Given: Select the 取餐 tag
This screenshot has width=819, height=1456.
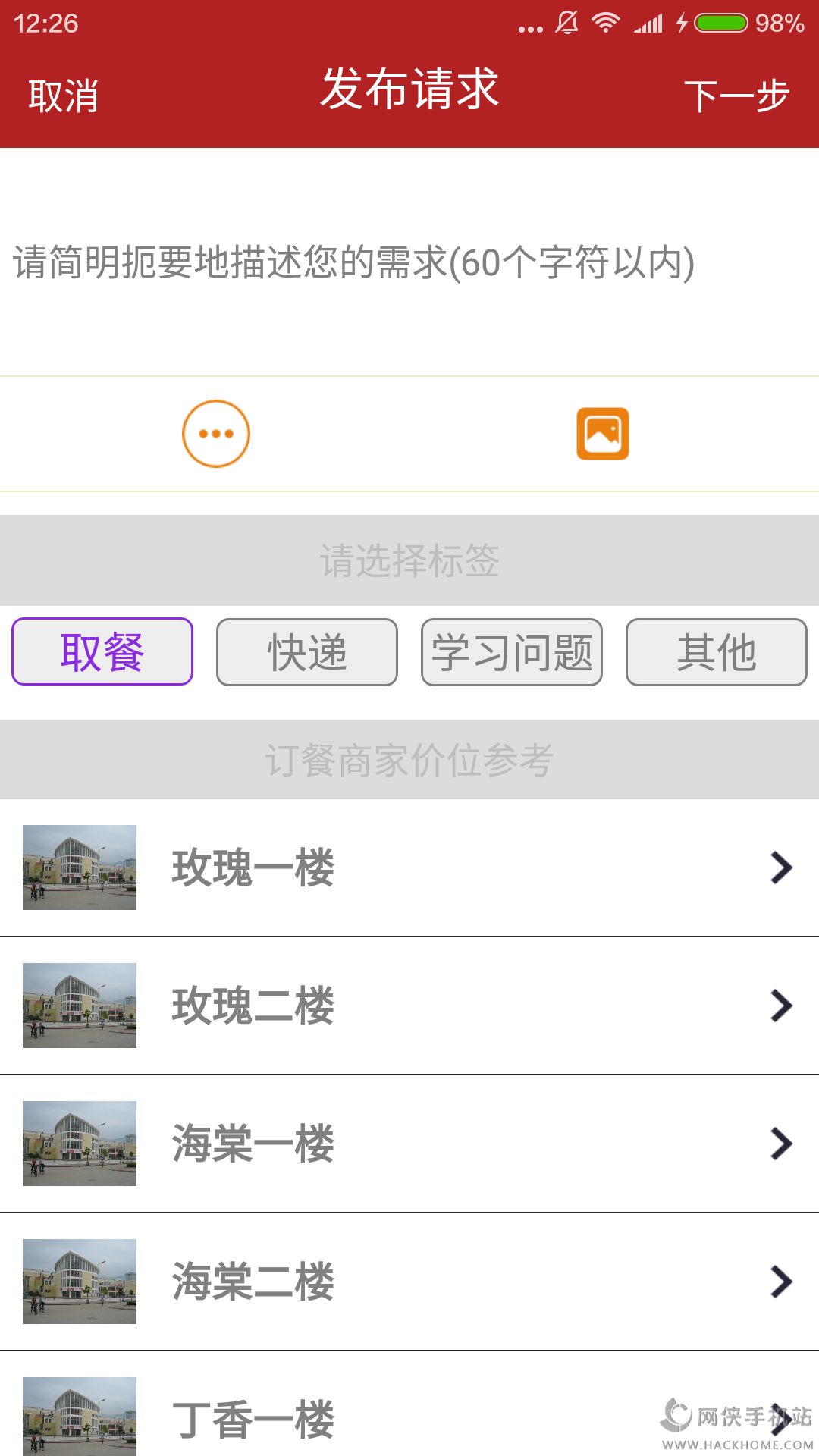Looking at the screenshot, I should click(x=102, y=652).
